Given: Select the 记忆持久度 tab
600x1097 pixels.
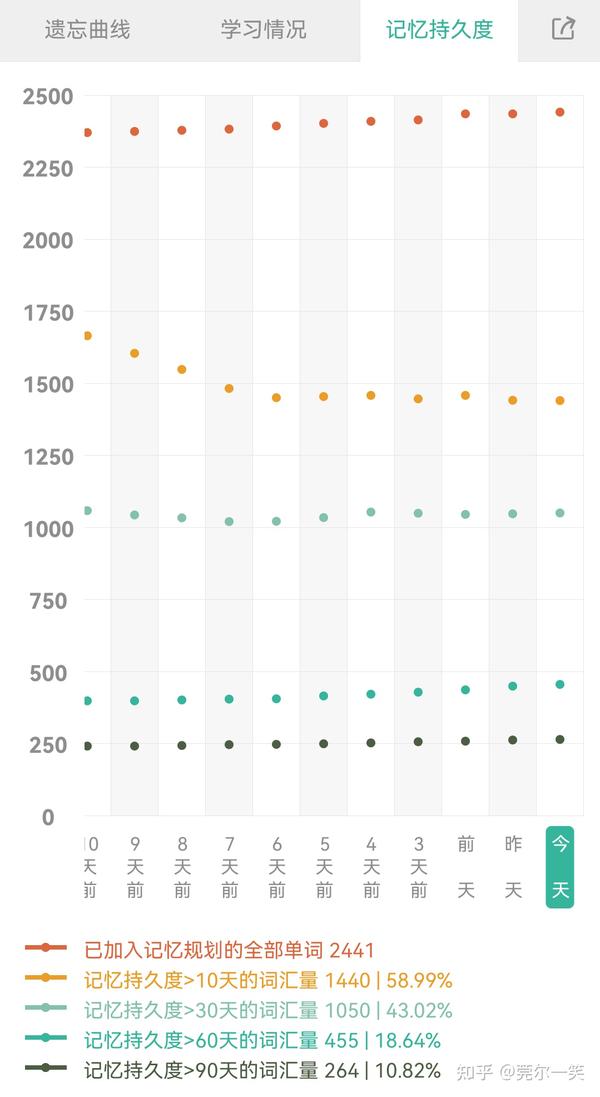Looking at the screenshot, I should pos(439,30).
